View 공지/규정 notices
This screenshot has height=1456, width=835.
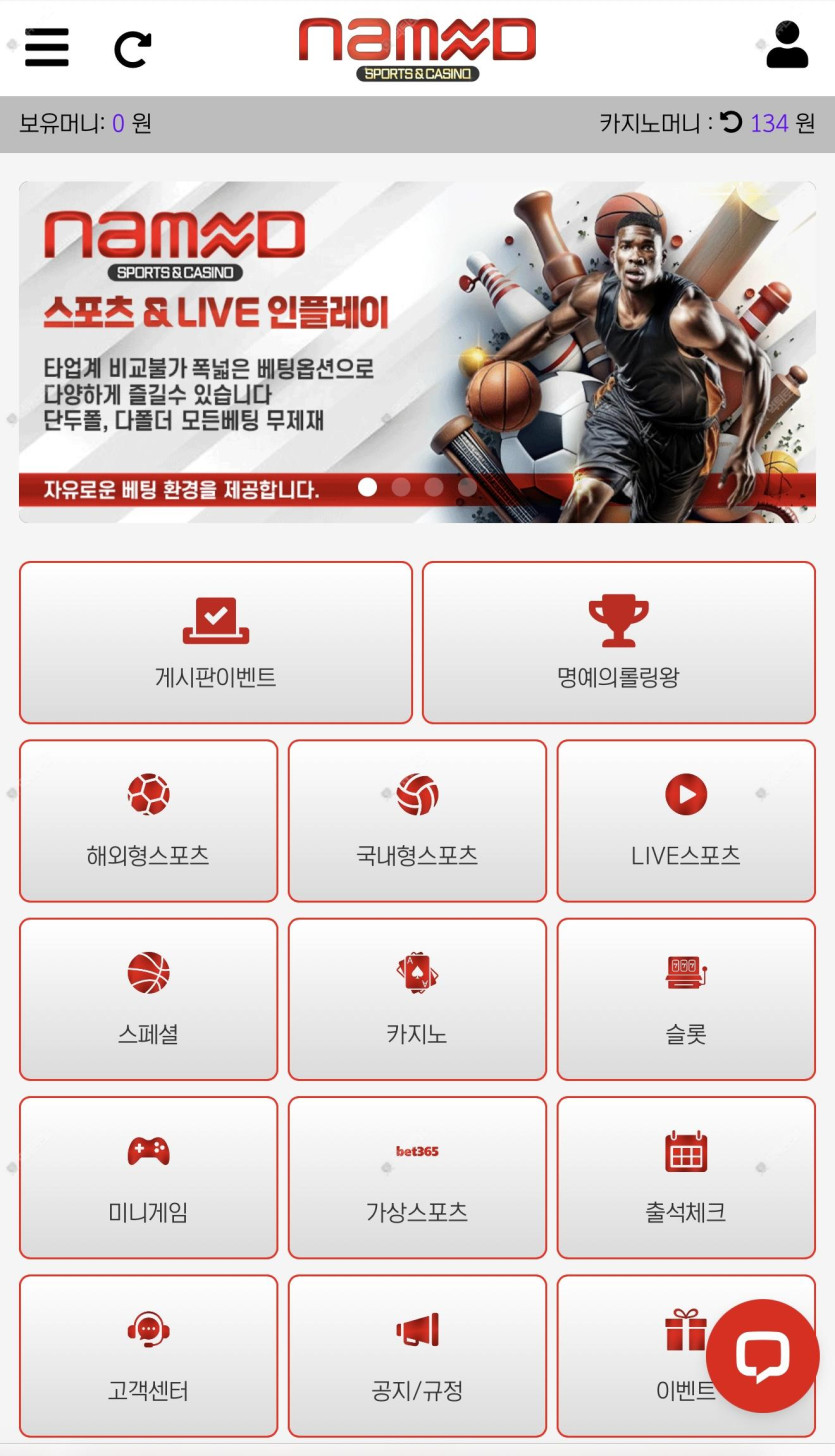(417, 1355)
